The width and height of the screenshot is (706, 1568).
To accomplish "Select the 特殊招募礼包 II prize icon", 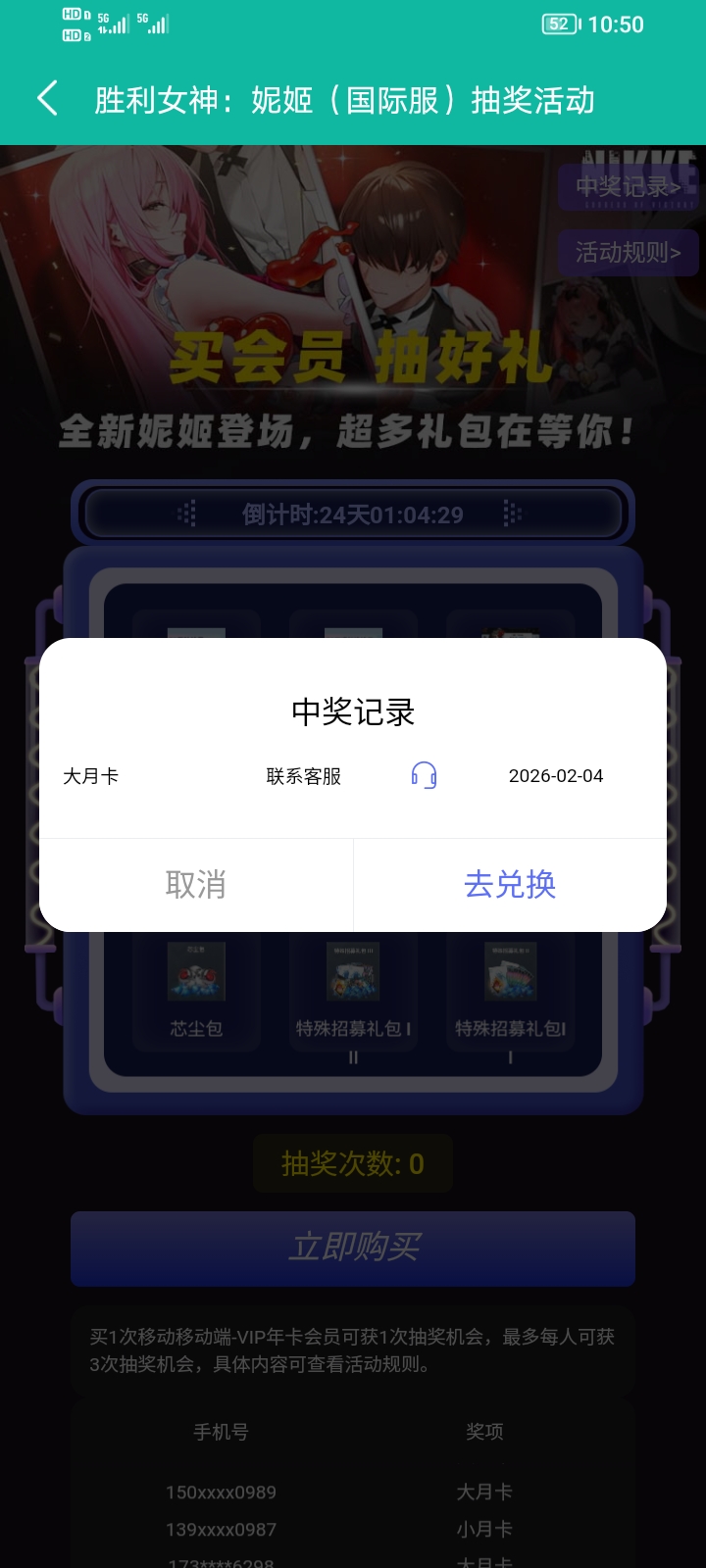I will tap(353, 971).
